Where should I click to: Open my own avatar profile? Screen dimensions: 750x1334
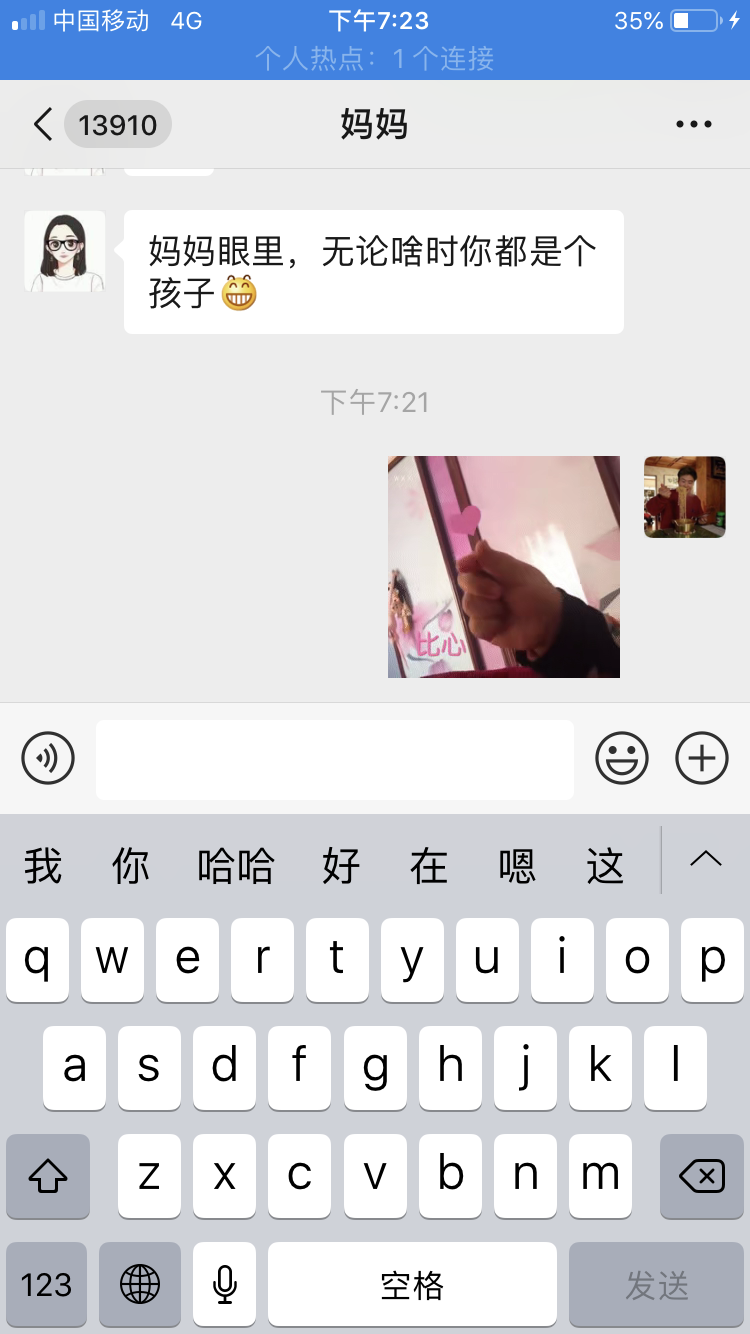(x=685, y=497)
